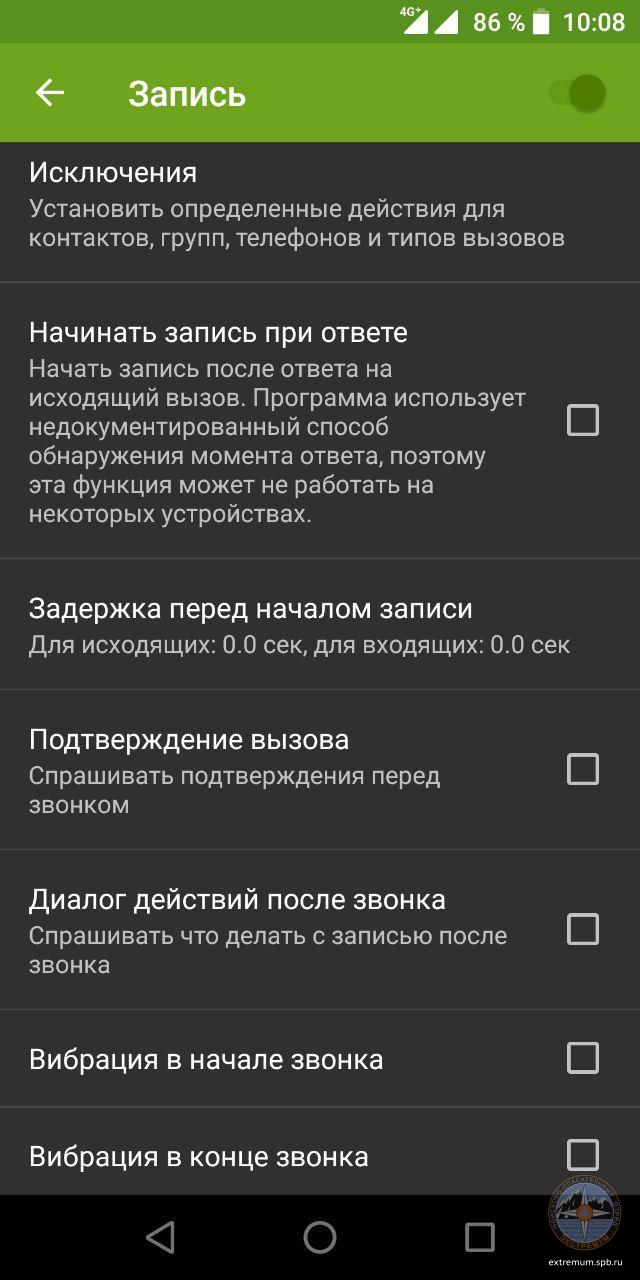Open the Исключения settings
Screen dimensions: 640x1280
300,205
